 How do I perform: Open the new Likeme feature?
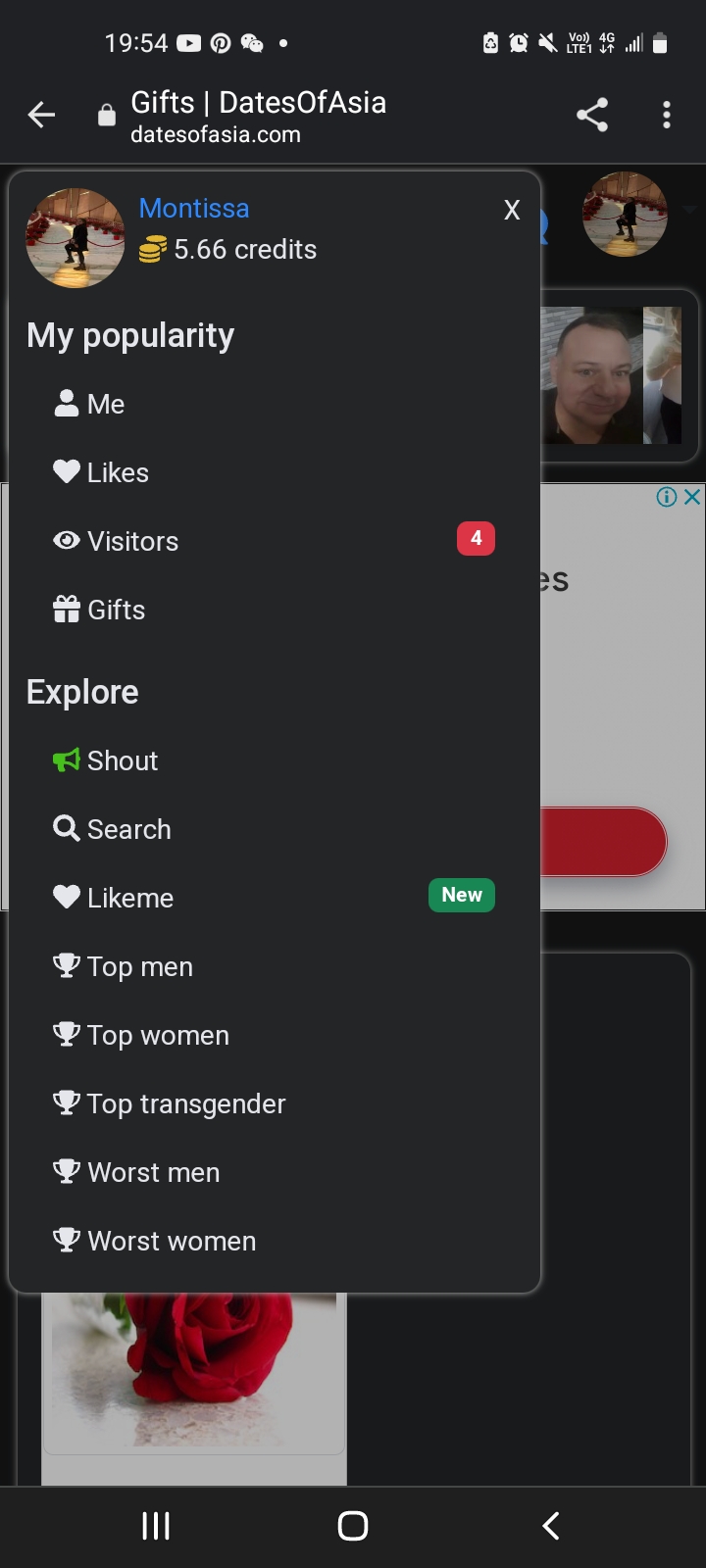[x=275, y=898]
